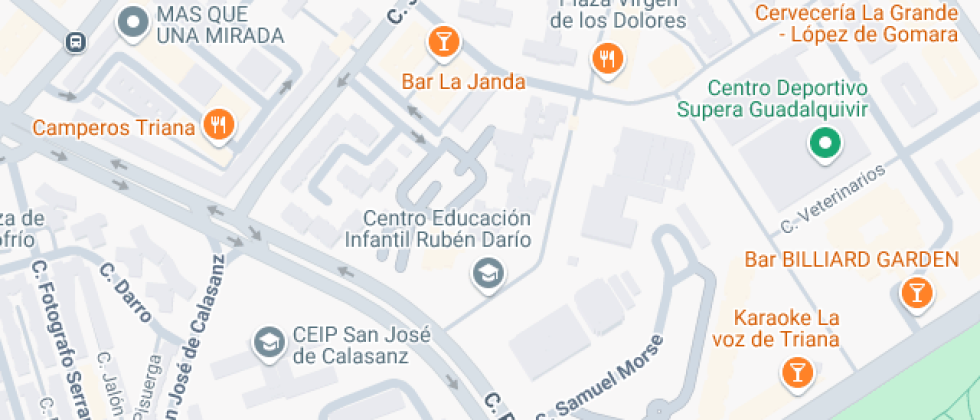Select Centro Educación Infantil Rubén Darío marker
This screenshot has width=980, height=420.
coord(487,271)
